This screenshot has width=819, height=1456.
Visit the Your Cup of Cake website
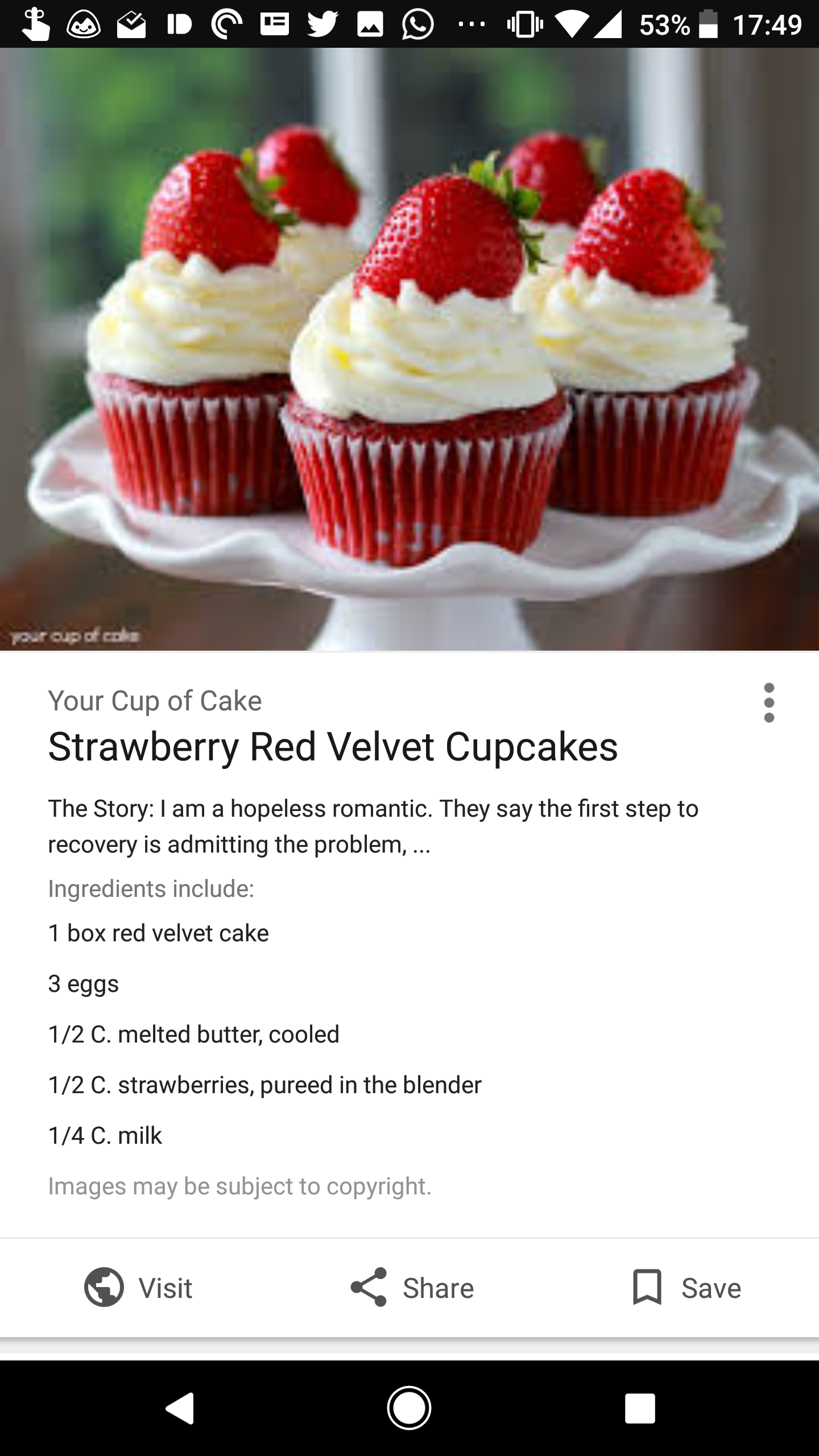(x=138, y=1288)
